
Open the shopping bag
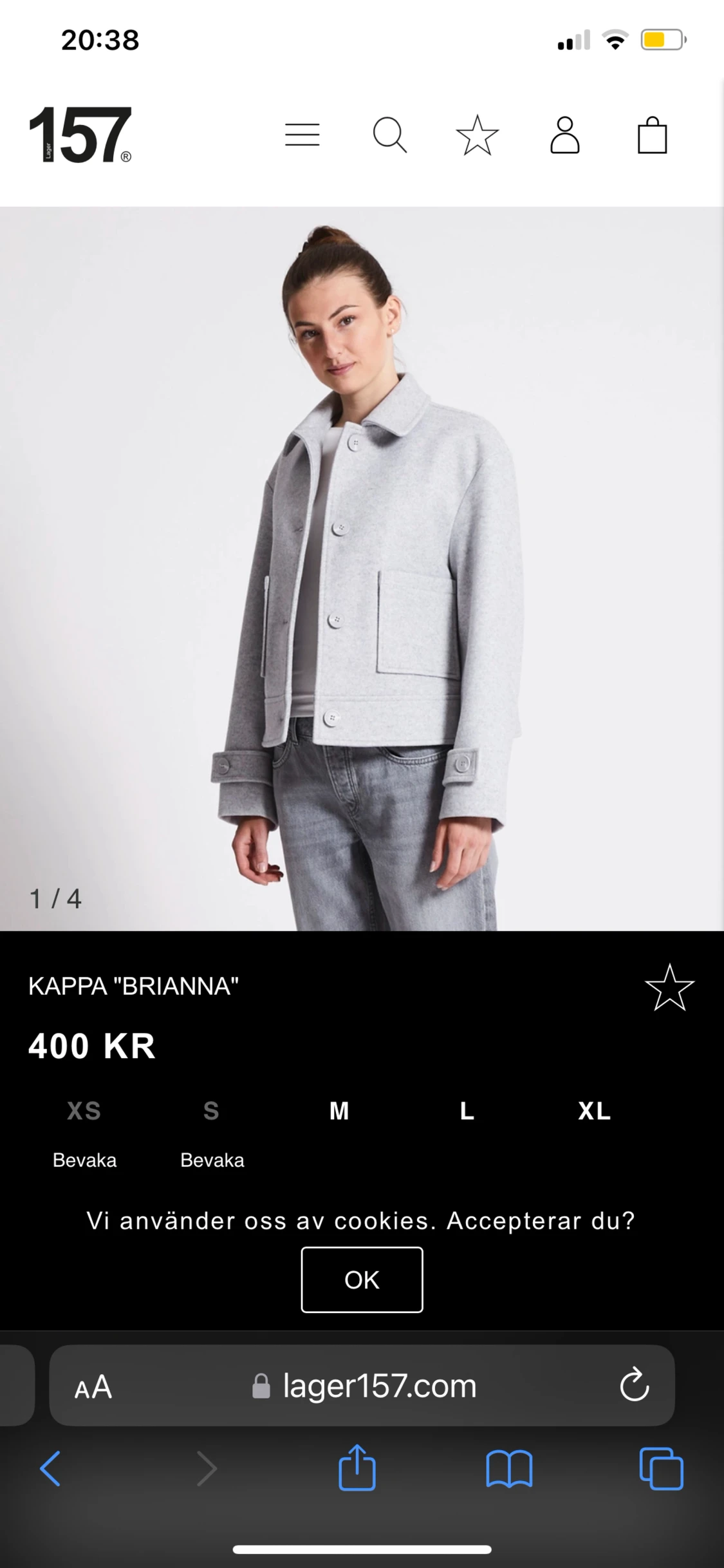(x=652, y=135)
